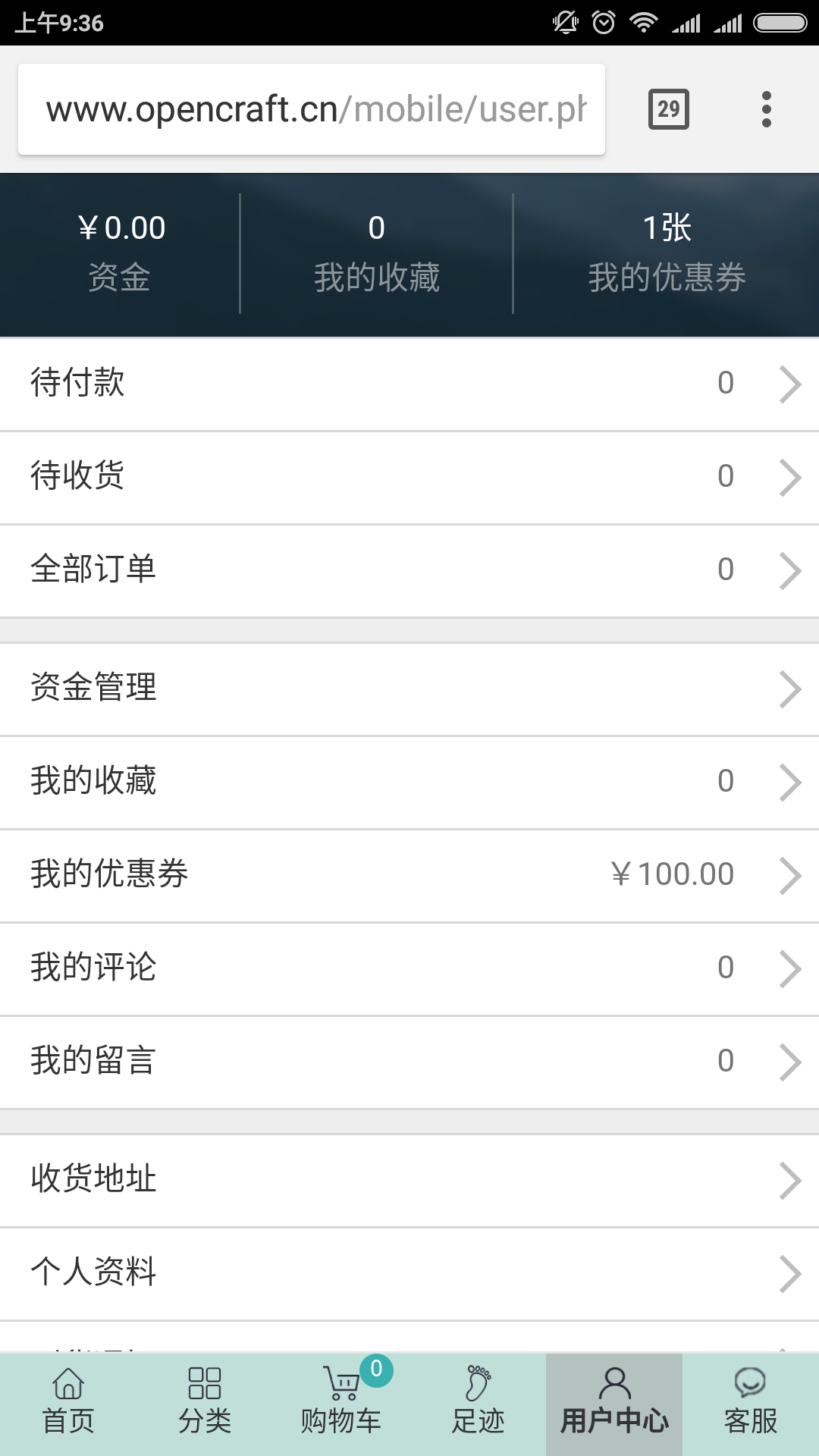
Task: Open 全部订单 list
Action: 409,571
